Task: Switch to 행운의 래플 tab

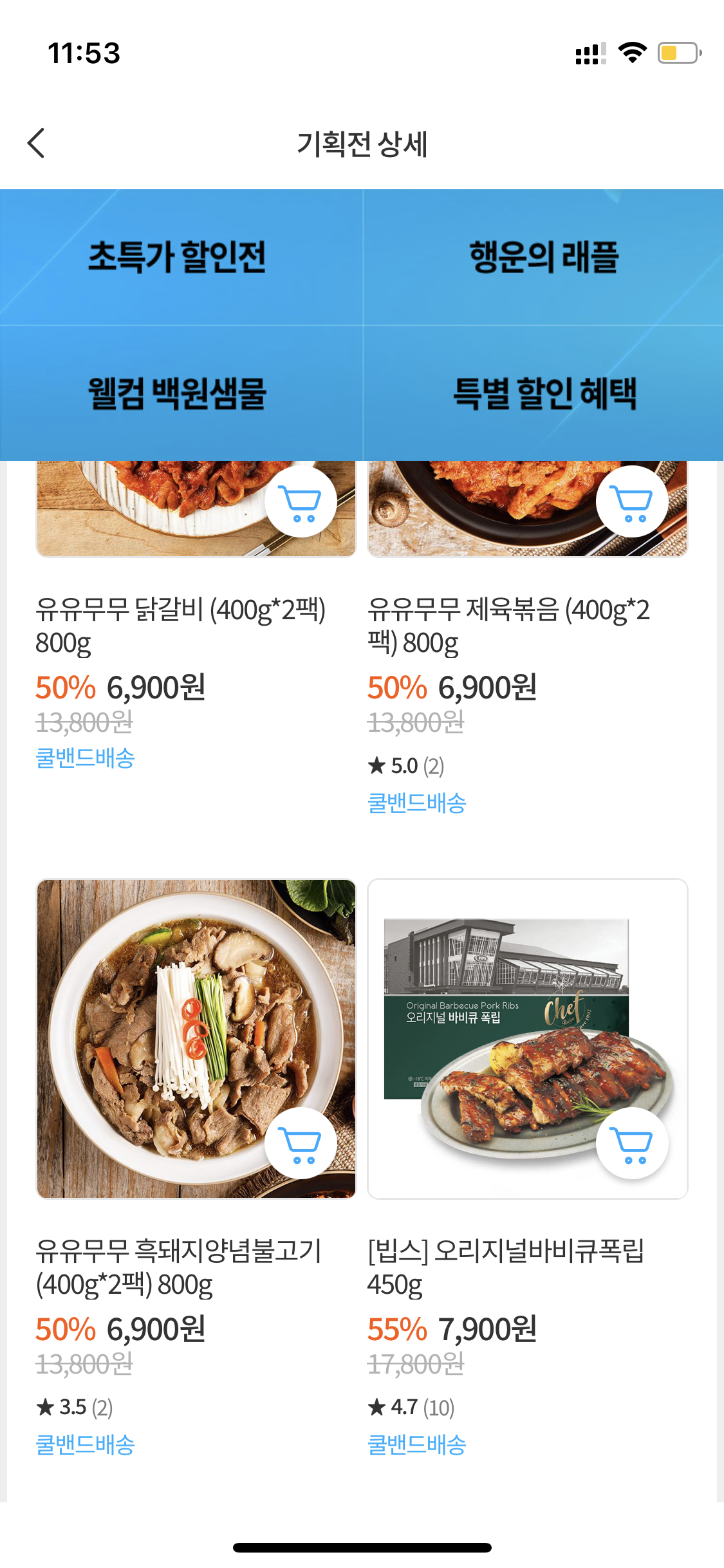Action: point(544,257)
